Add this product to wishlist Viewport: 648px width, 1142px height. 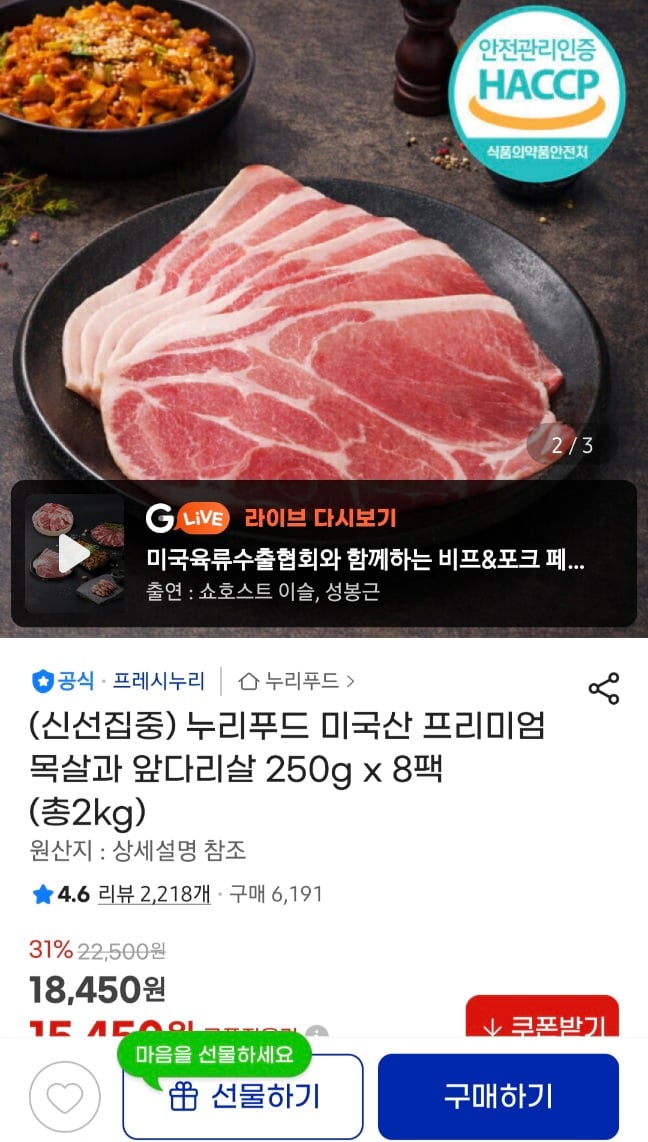(65, 1096)
